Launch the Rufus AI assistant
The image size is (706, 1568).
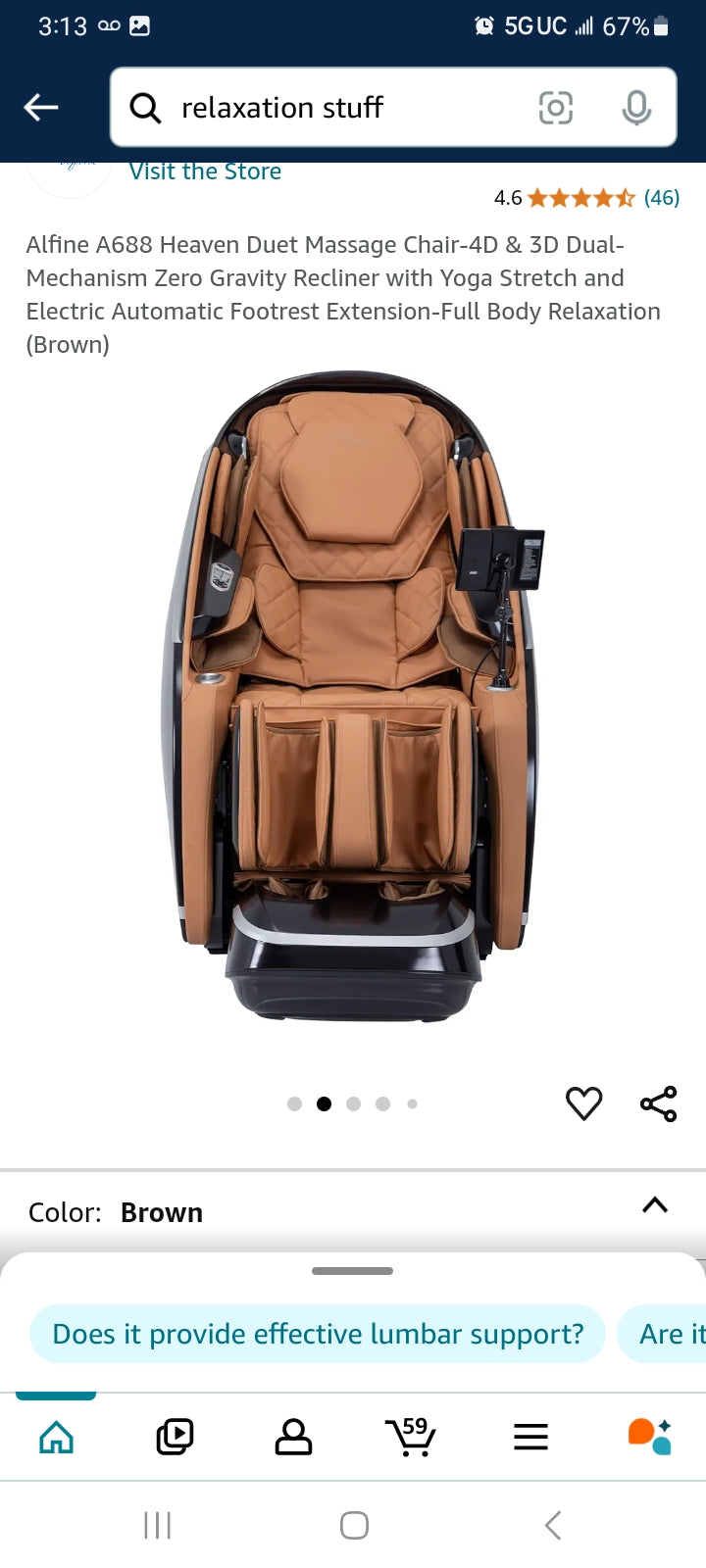[x=649, y=1437]
